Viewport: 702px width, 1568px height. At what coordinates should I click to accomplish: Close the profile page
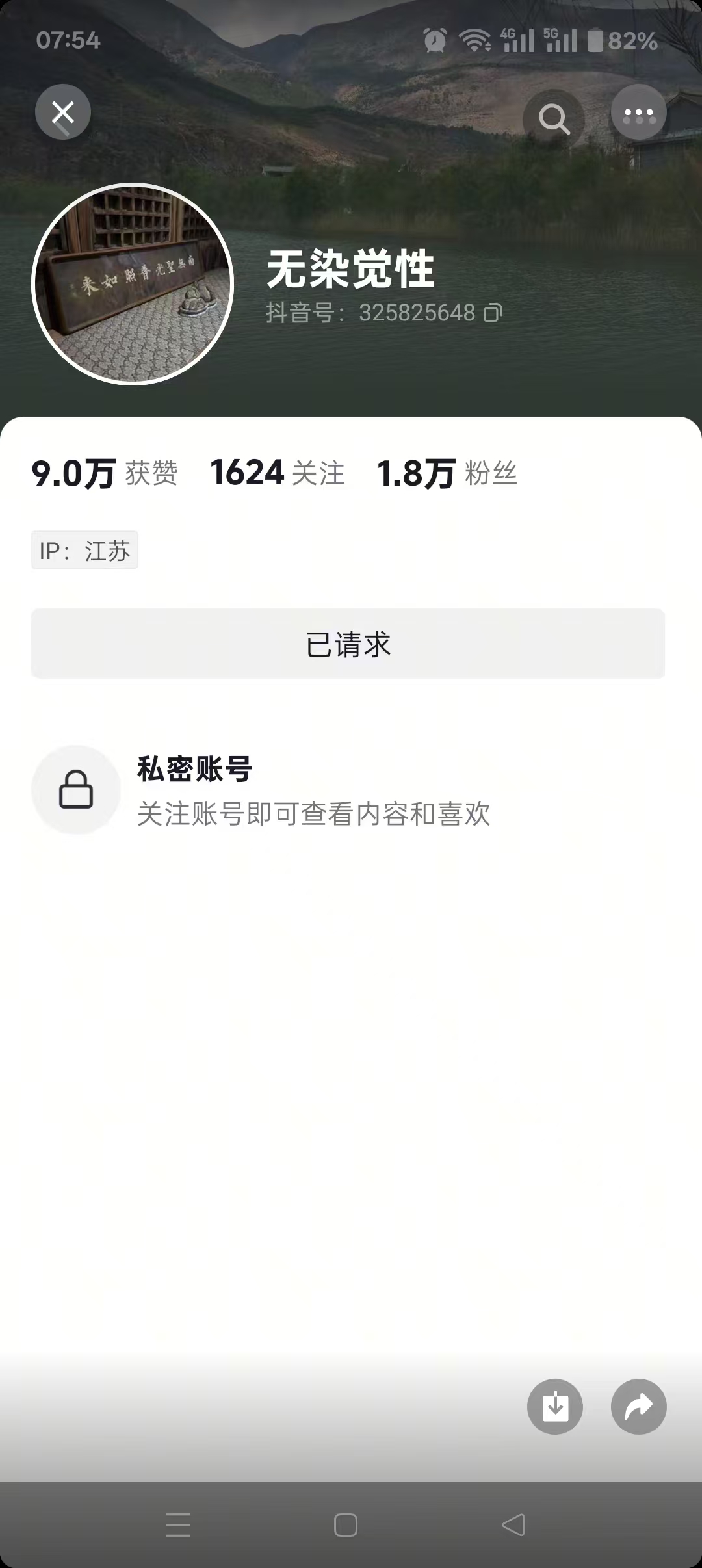click(x=63, y=112)
